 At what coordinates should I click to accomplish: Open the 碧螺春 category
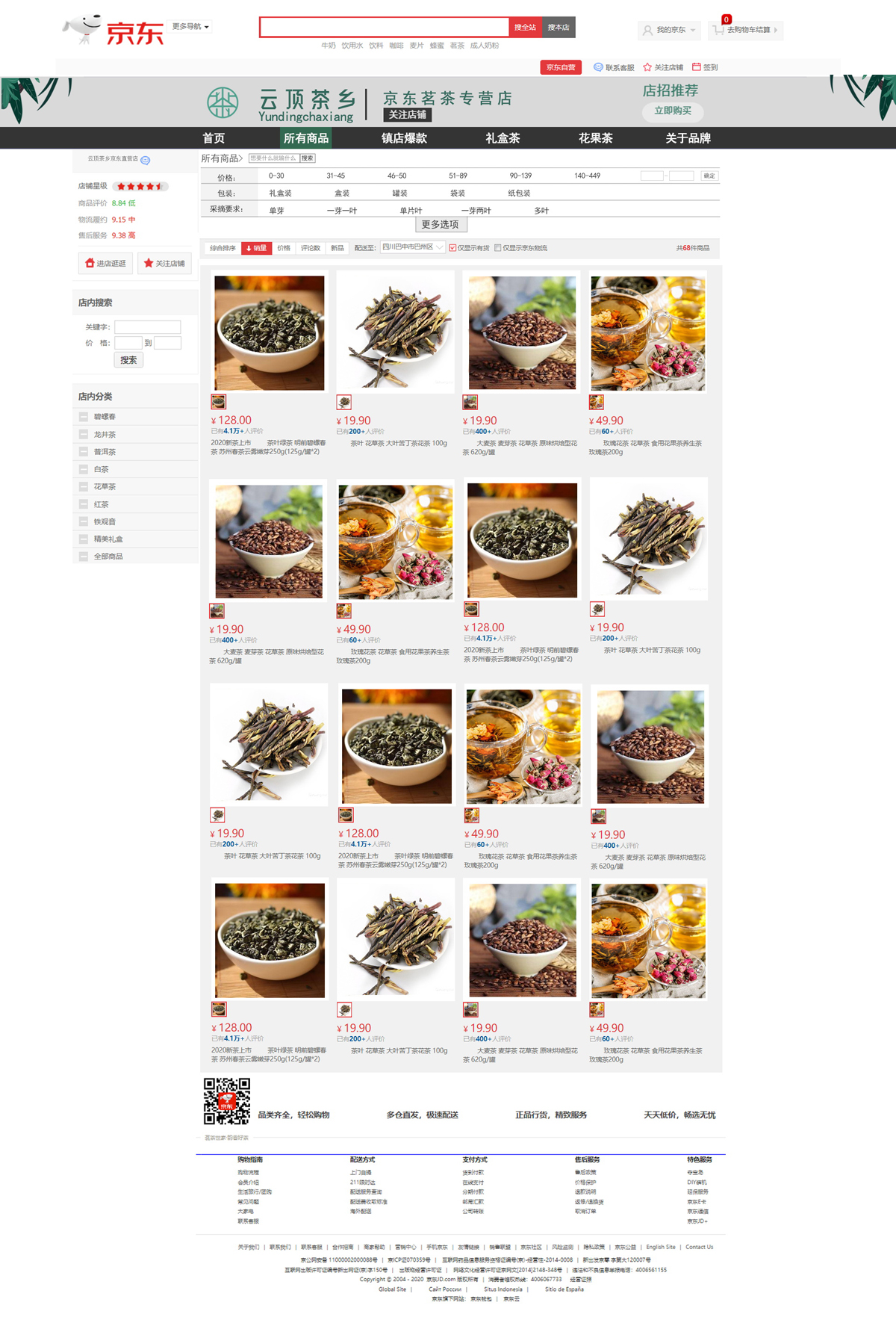coord(105,417)
